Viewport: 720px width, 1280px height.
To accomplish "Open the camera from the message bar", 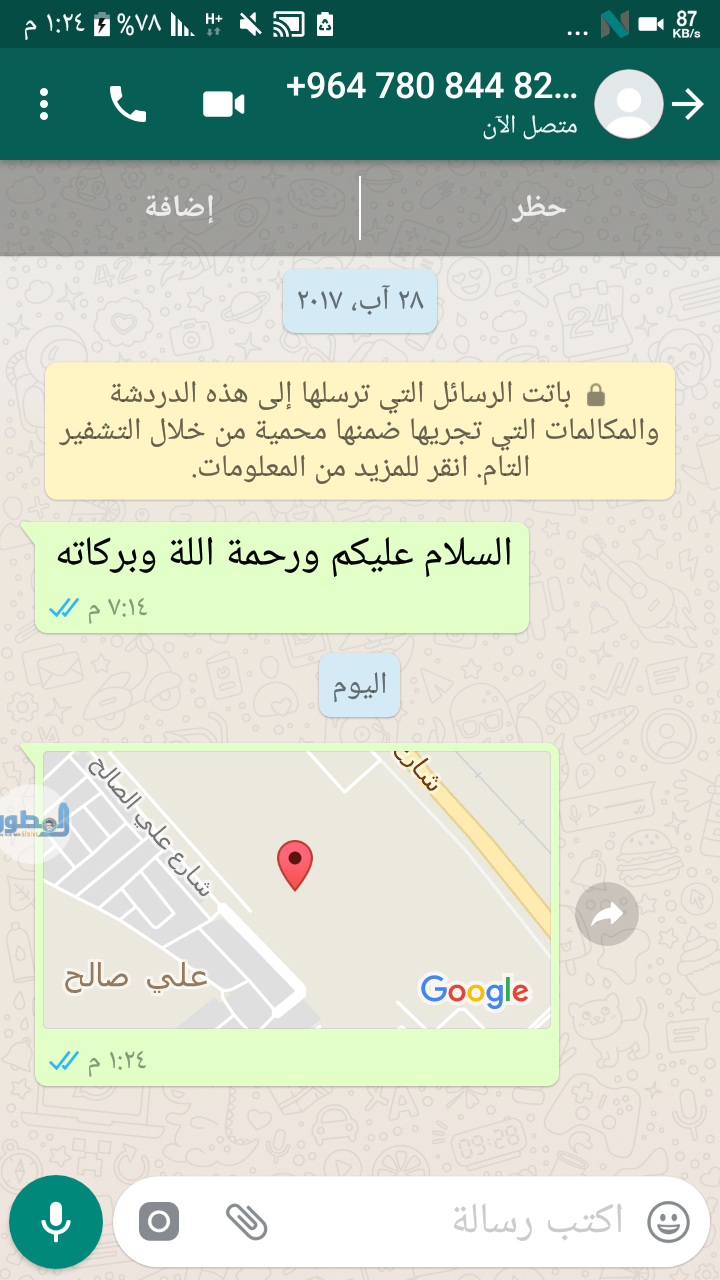I will coord(159,1221).
